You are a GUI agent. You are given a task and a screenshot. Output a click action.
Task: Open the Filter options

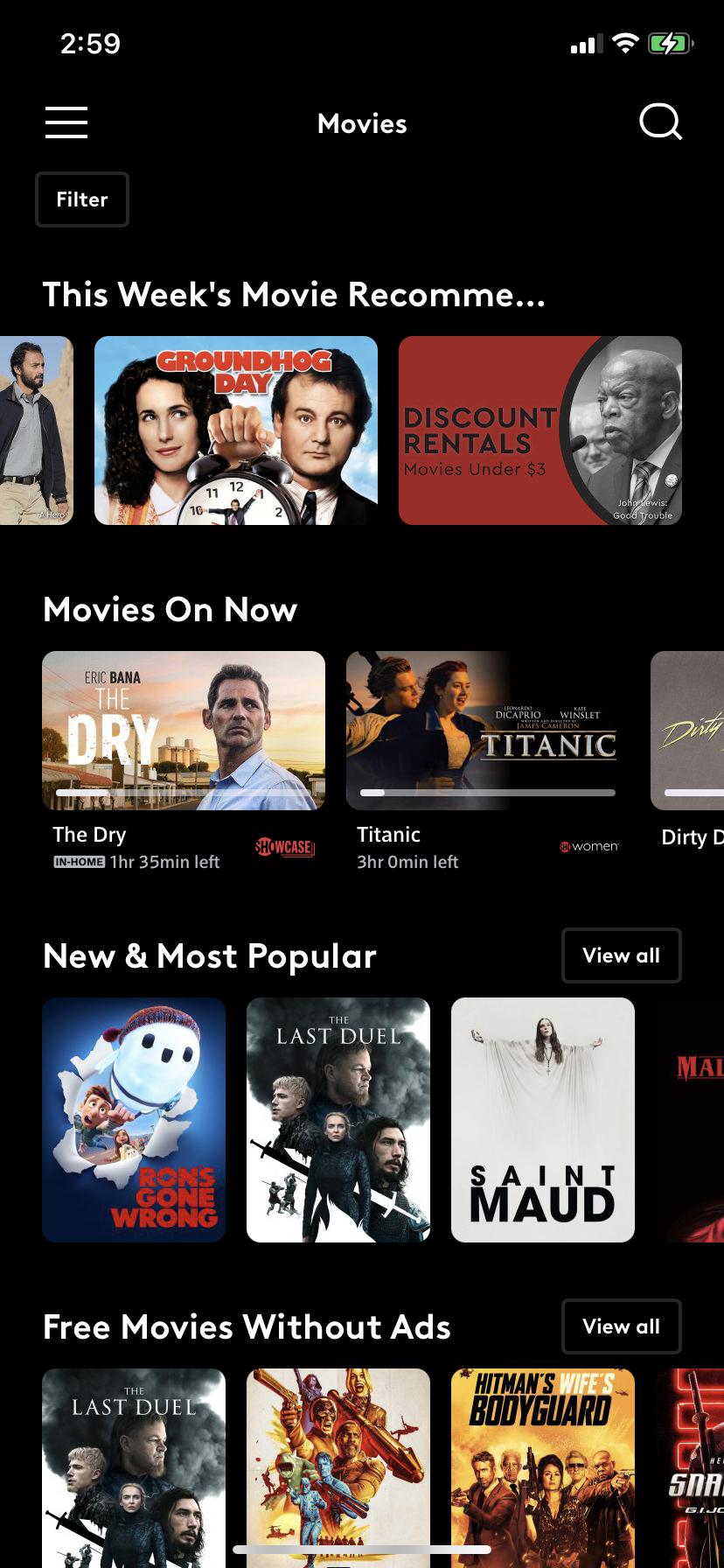(x=81, y=199)
